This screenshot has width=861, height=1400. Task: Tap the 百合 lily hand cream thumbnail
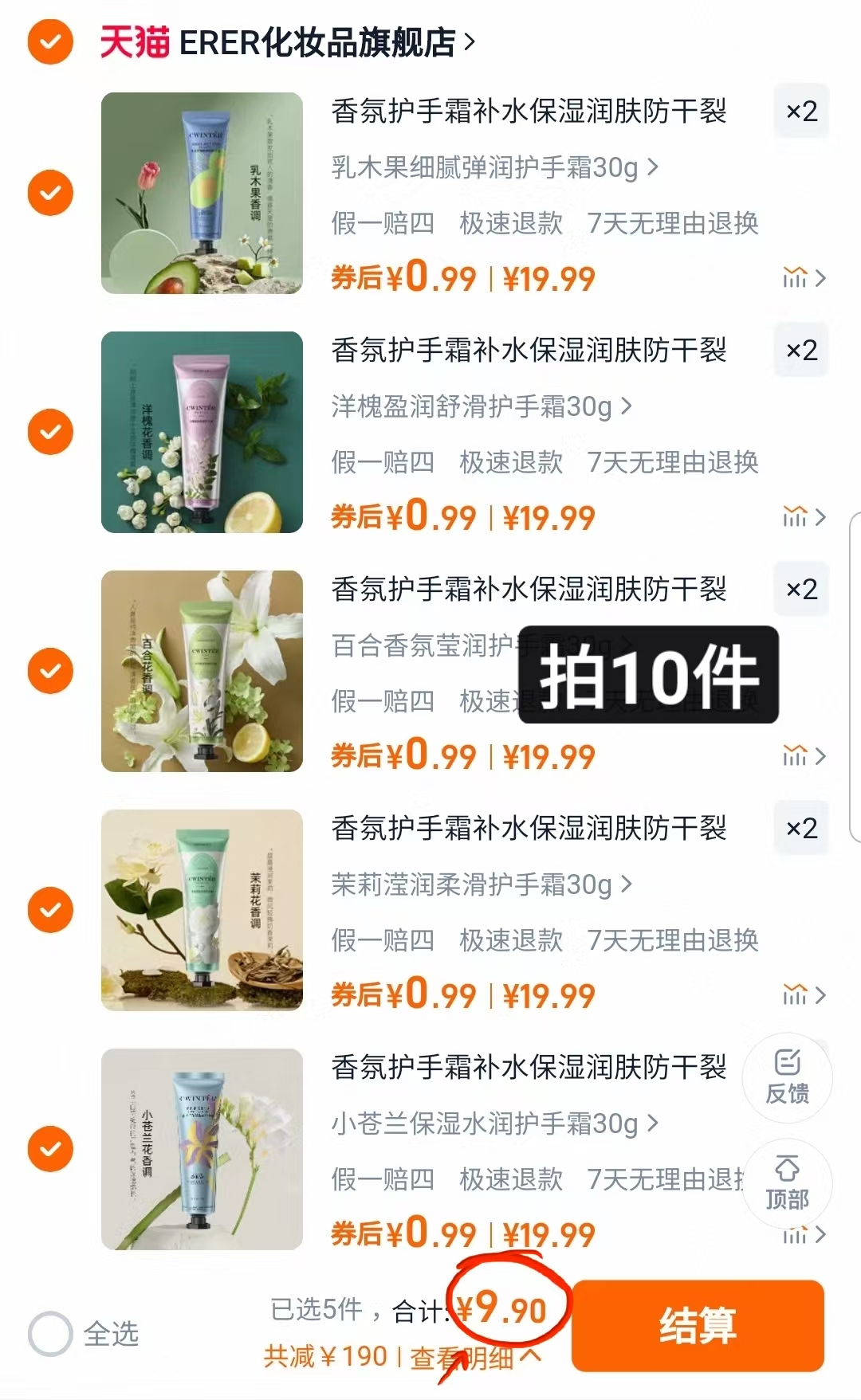[201, 670]
